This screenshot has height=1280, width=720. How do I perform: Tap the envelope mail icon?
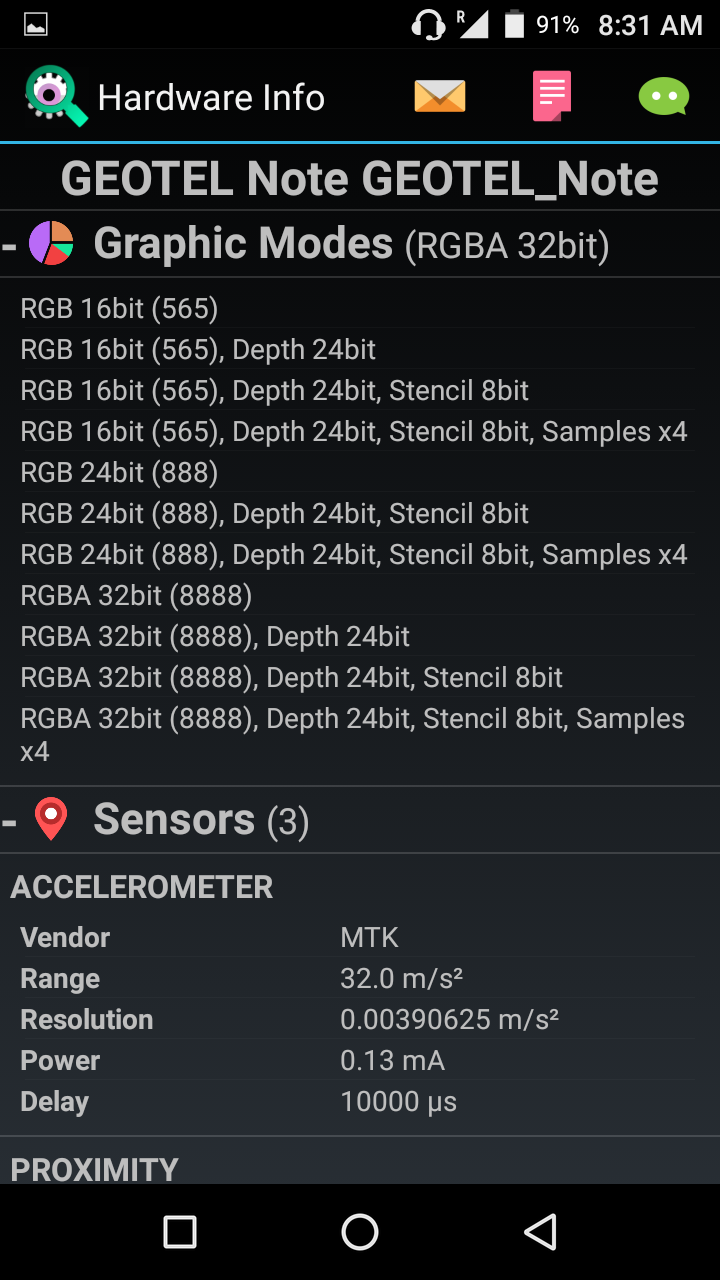440,97
